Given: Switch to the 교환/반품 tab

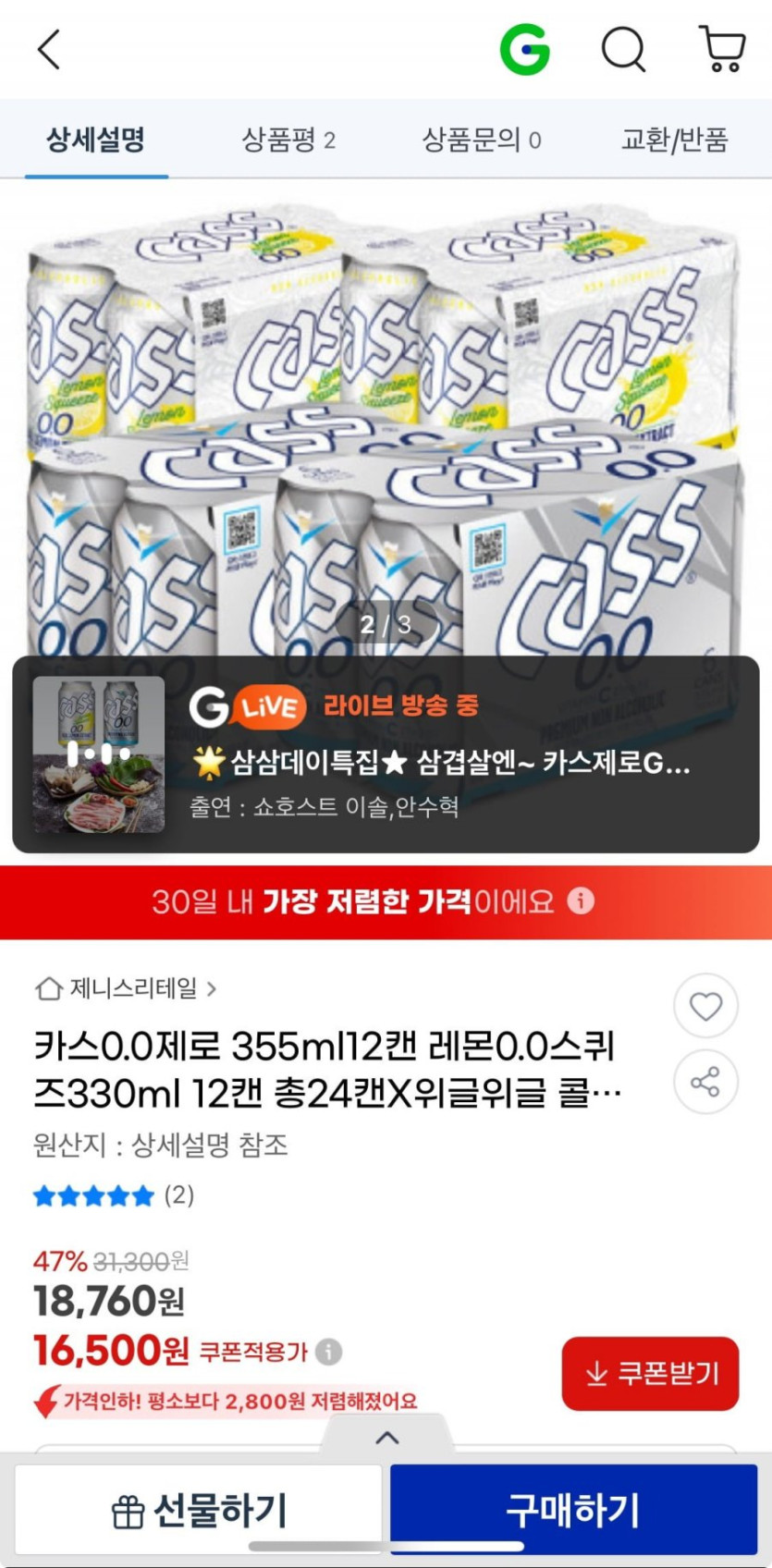Looking at the screenshot, I should [674, 140].
